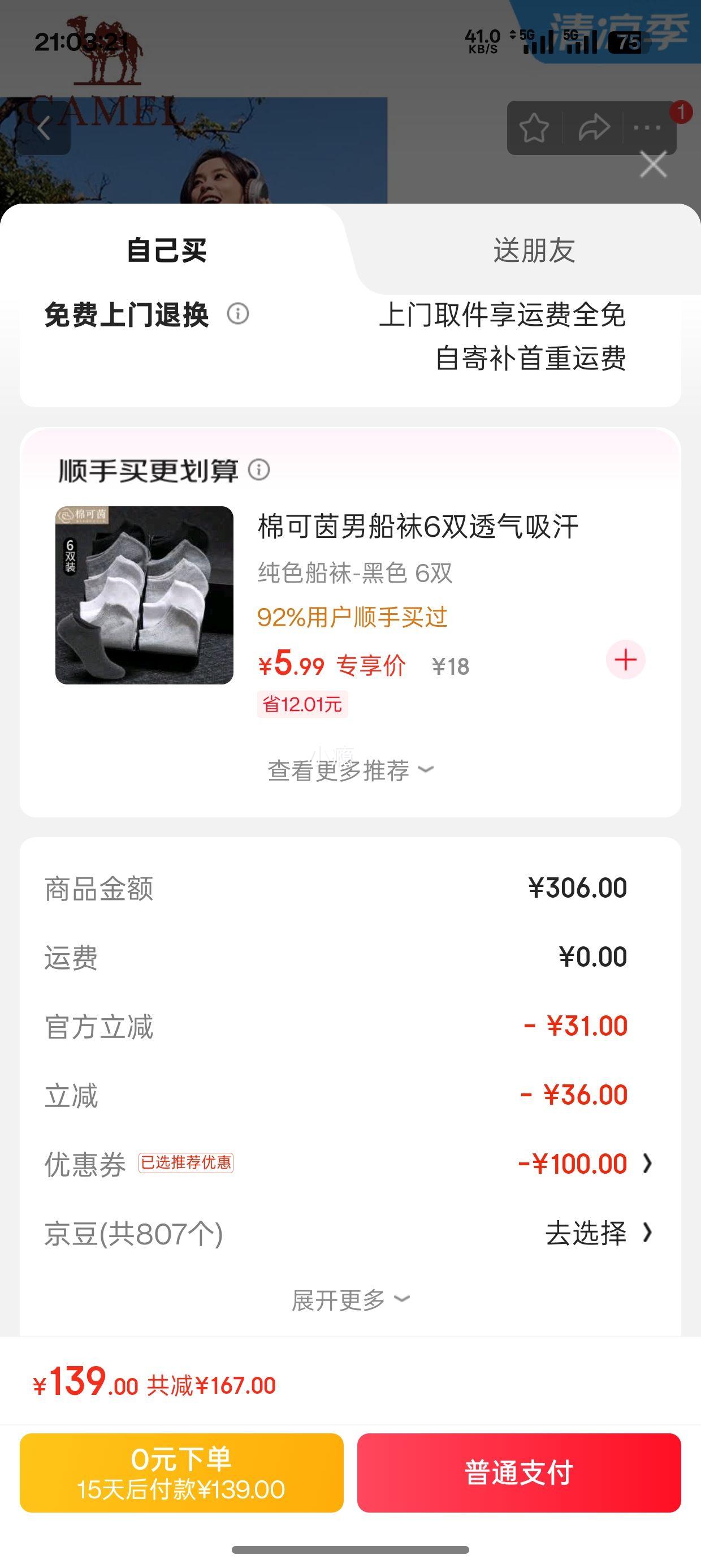
Task: Share this product
Action: tap(593, 128)
